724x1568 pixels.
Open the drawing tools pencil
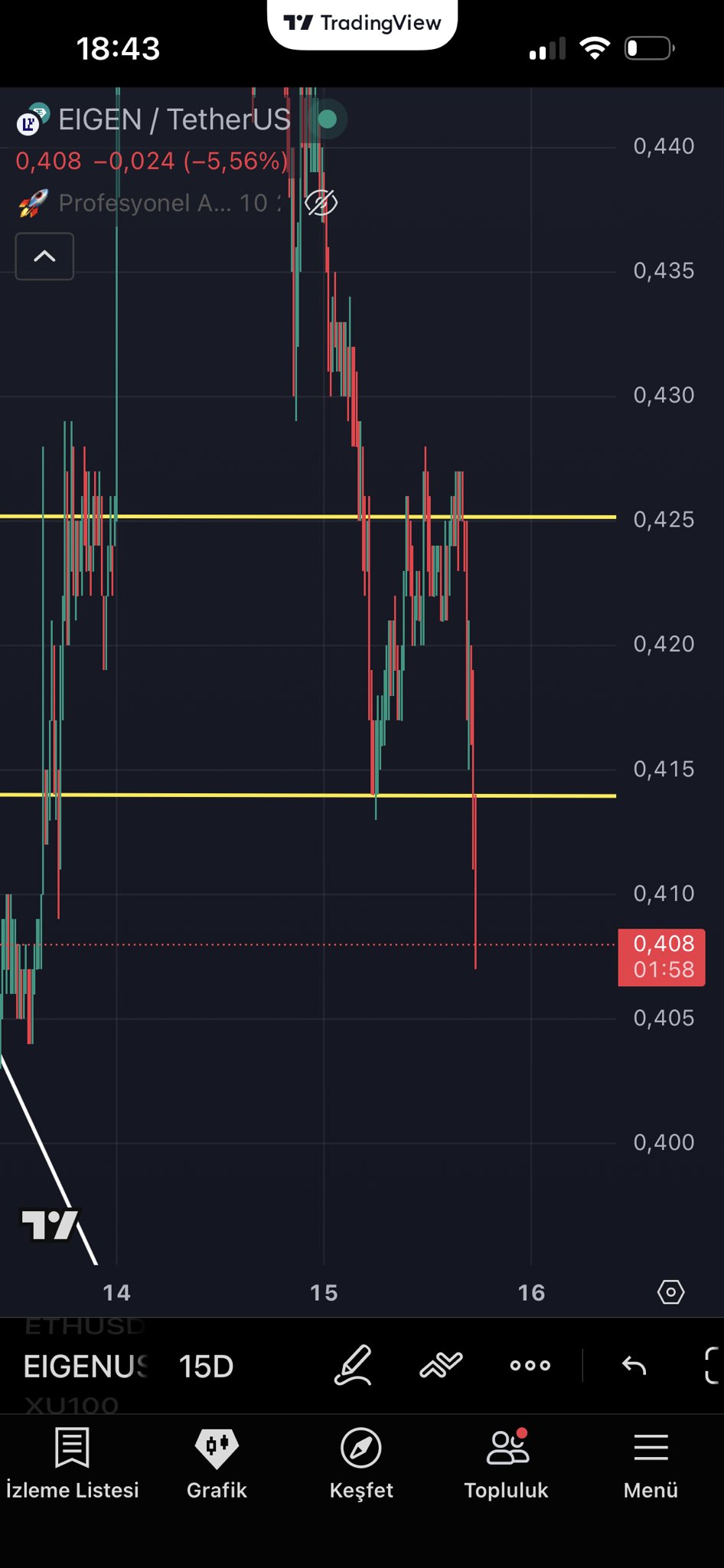(x=354, y=1365)
